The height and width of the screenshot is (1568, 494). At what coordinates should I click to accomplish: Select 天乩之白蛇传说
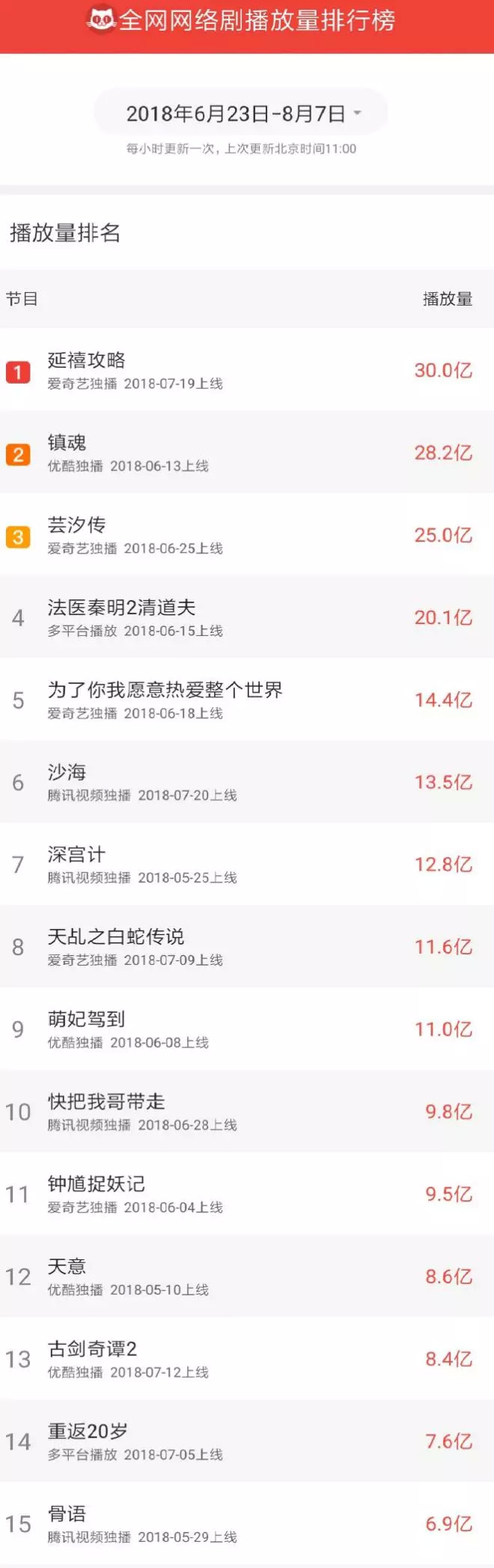pos(247,947)
